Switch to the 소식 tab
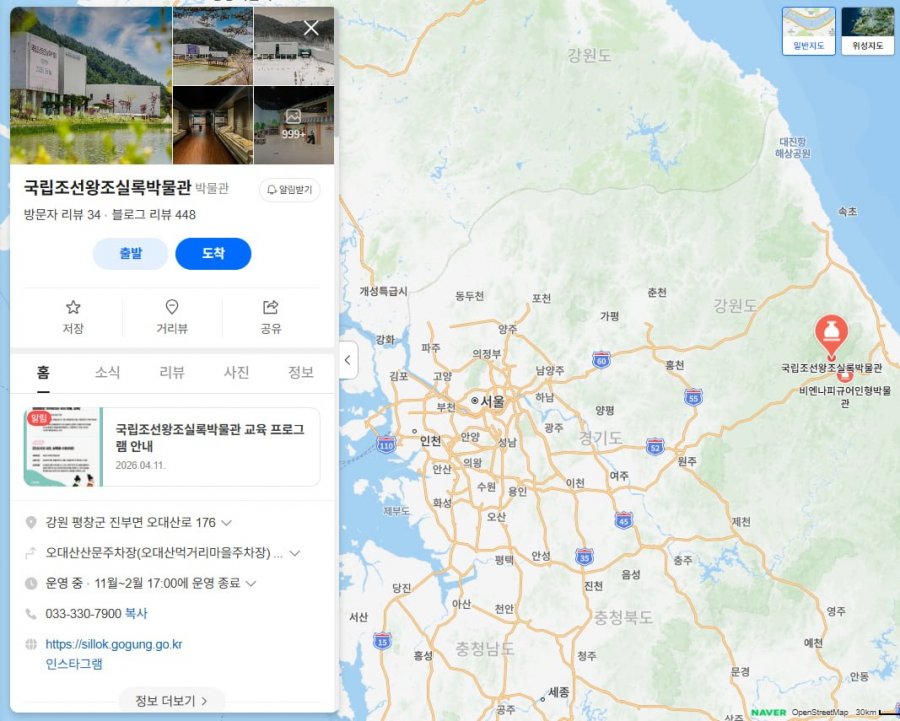This screenshot has width=900, height=721. tap(107, 373)
